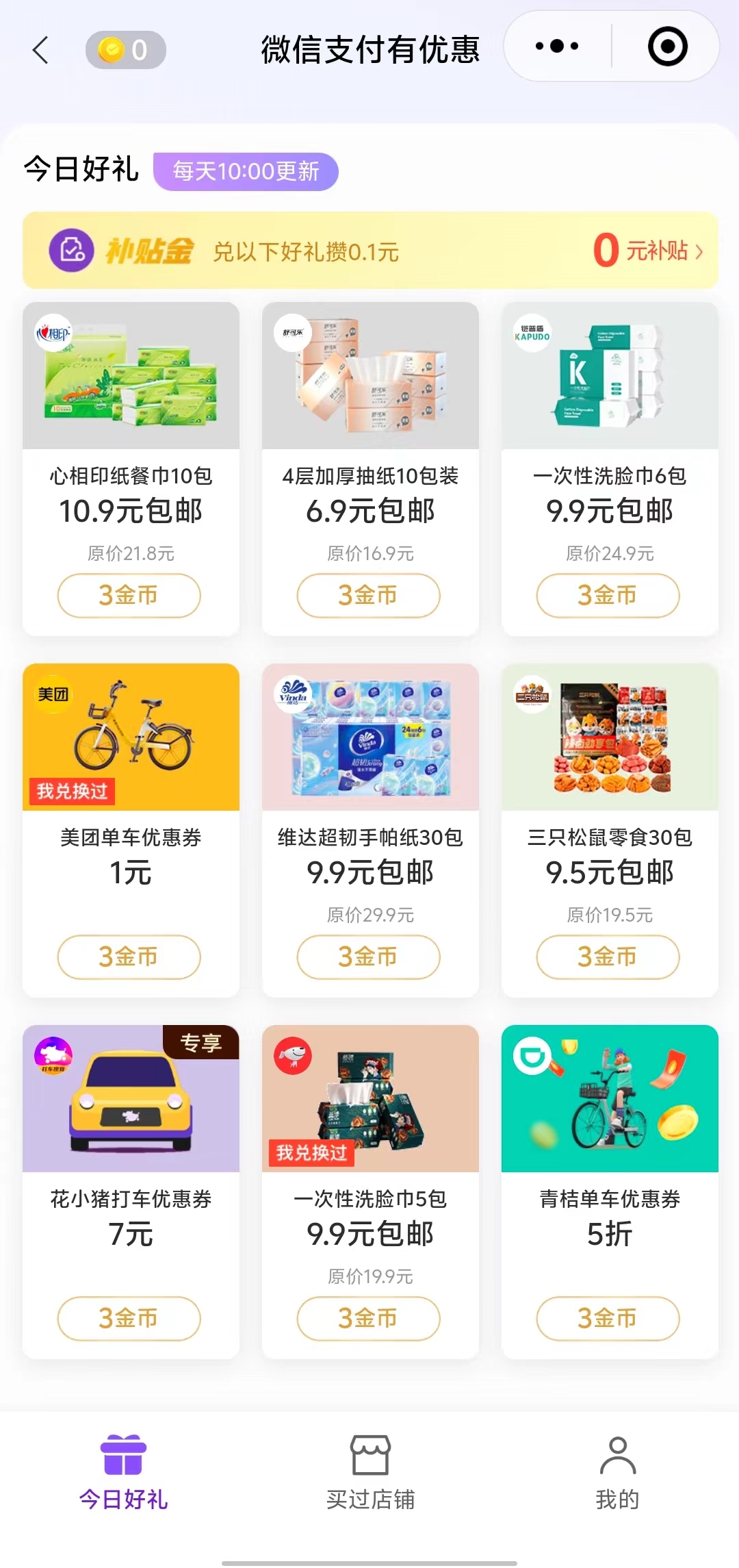
Task: View the 心相印纸餐巾10包 product image
Action: pyautogui.click(x=131, y=375)
